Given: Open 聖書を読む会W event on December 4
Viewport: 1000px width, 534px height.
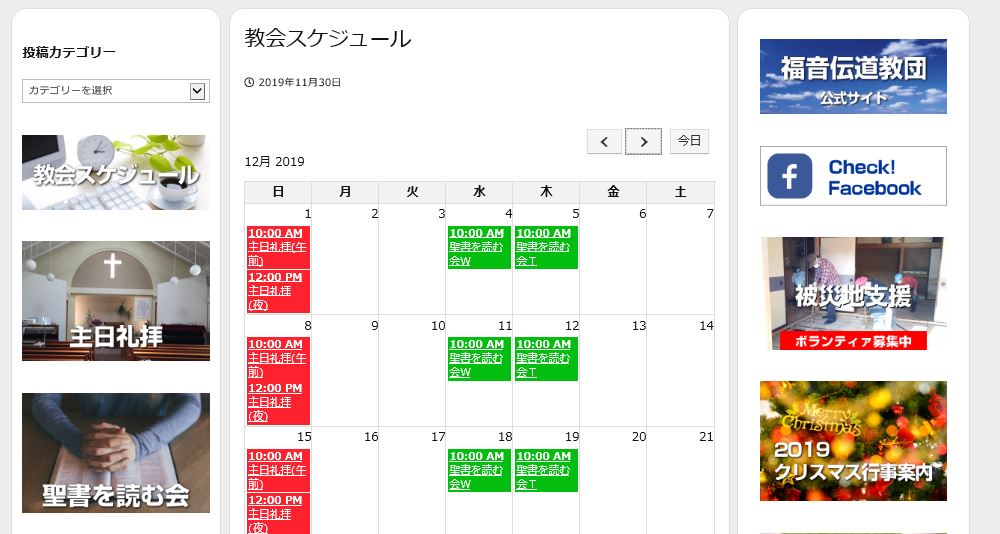Looking at the screenshot, I should [478, 247].
